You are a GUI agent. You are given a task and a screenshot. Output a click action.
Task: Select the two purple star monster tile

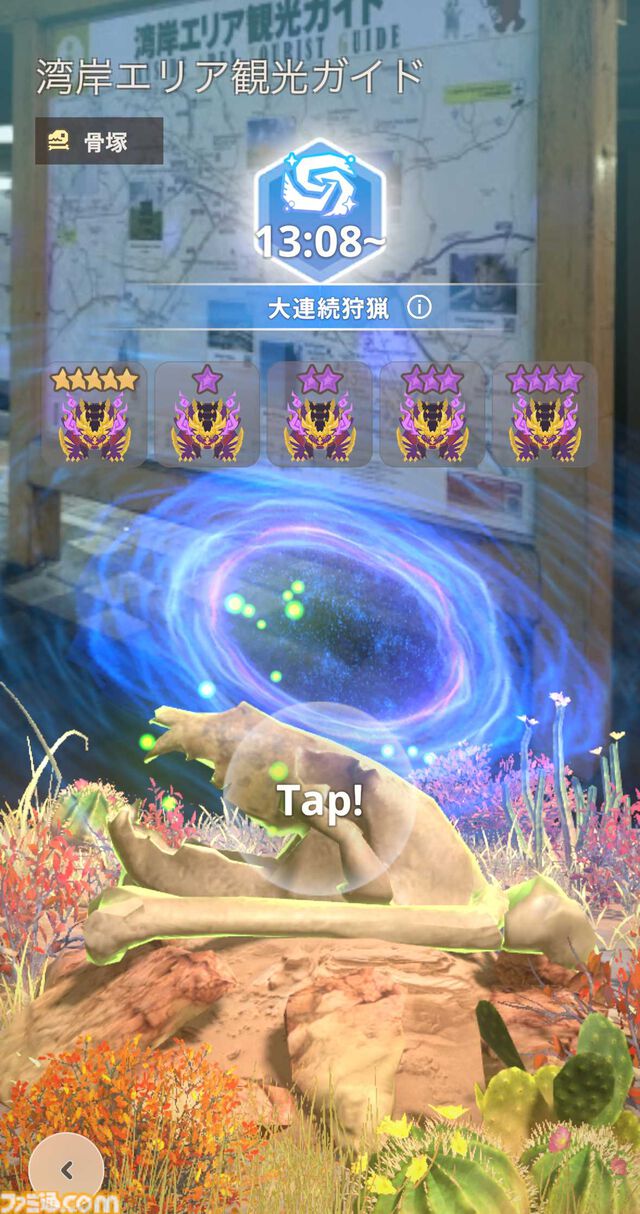[320, 414]
